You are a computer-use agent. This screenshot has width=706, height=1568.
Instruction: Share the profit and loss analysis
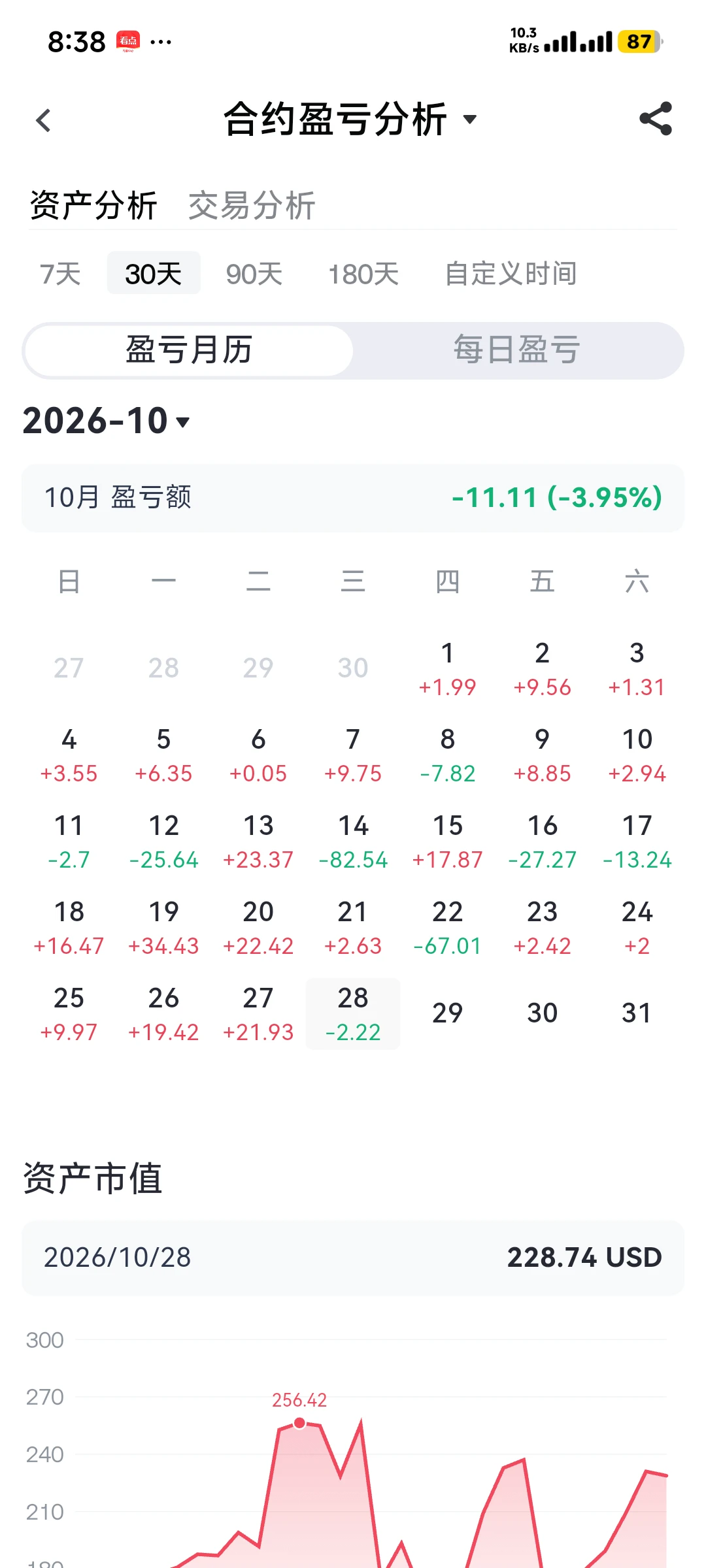656,119
